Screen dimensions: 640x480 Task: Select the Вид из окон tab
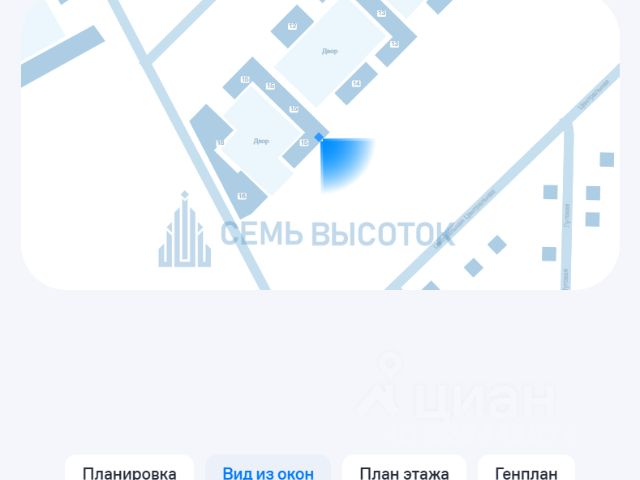tap(268, 472)
